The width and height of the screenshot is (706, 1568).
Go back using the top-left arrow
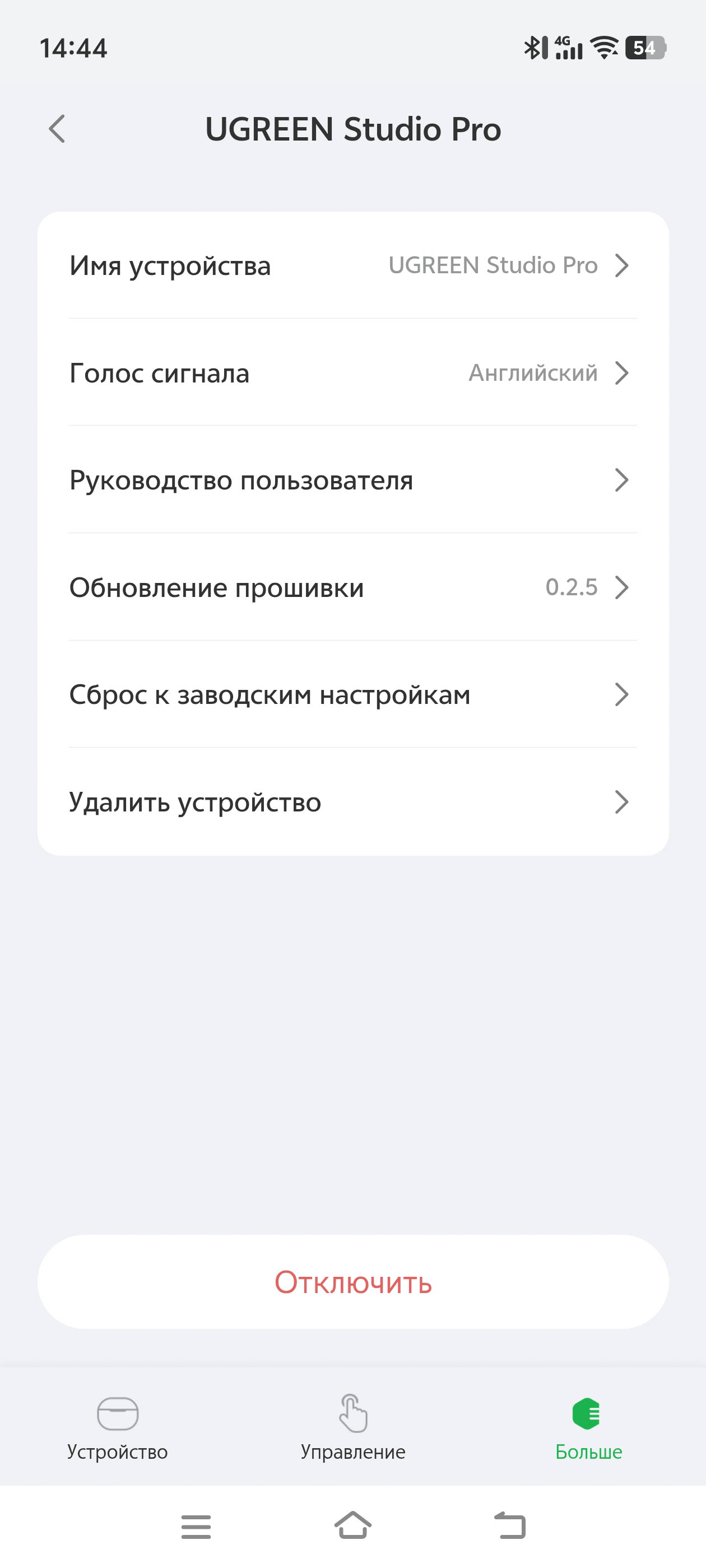[57, 129]
